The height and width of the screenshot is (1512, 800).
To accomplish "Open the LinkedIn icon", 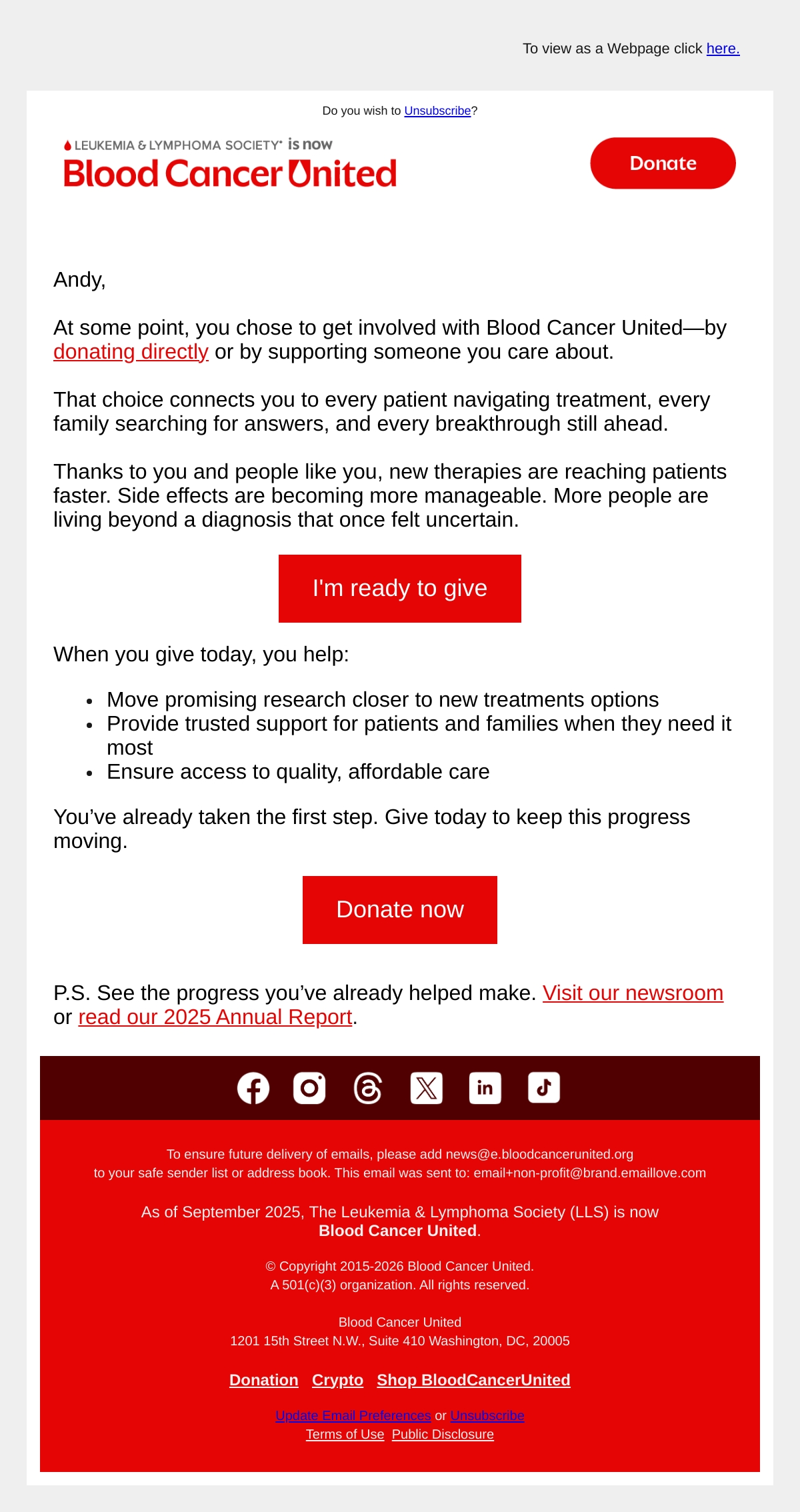I will [x=485, y=1088].
